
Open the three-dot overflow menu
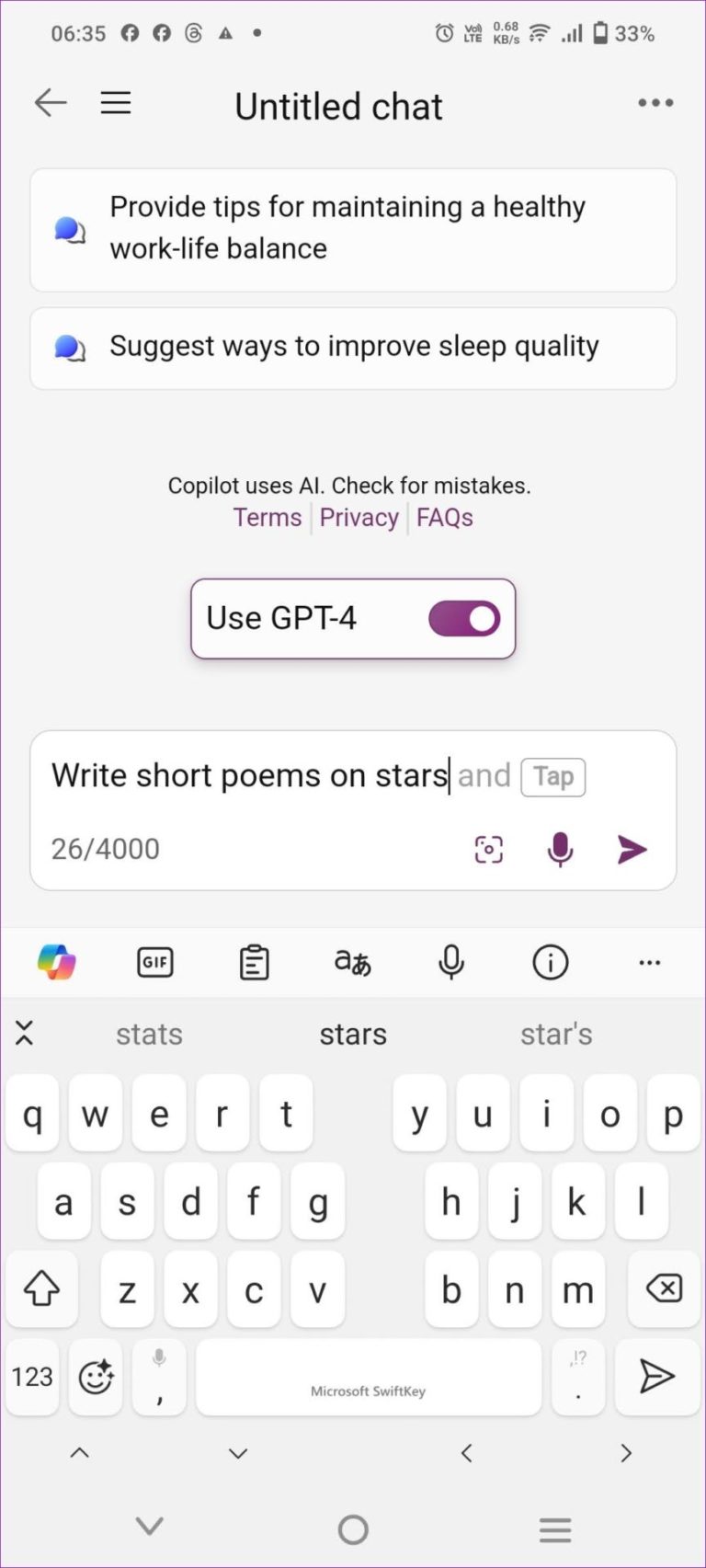(655, 103)
